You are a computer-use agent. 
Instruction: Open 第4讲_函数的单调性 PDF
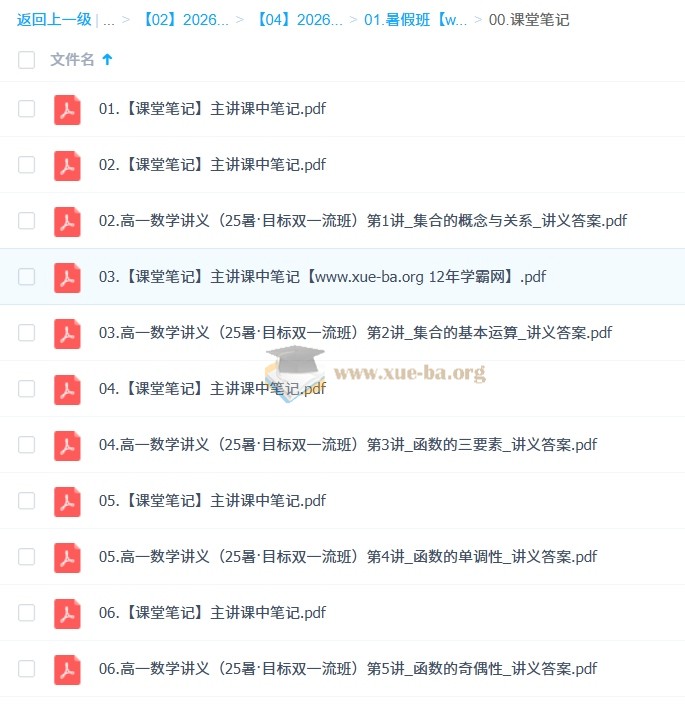[x=347, y=557]
